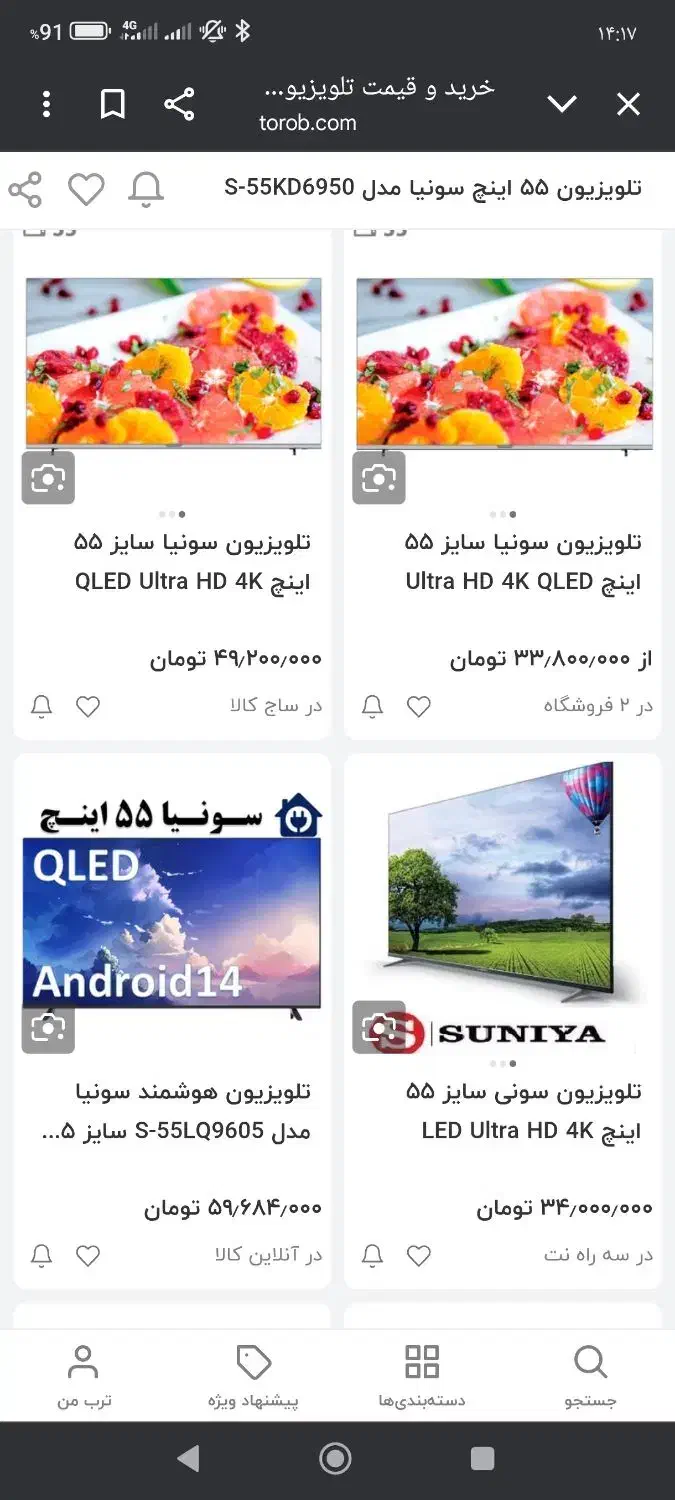Bookmark this page in the browser
The width and height of the screenshot is (675, 1500).
pyautogui.click(x=113, y=104)
